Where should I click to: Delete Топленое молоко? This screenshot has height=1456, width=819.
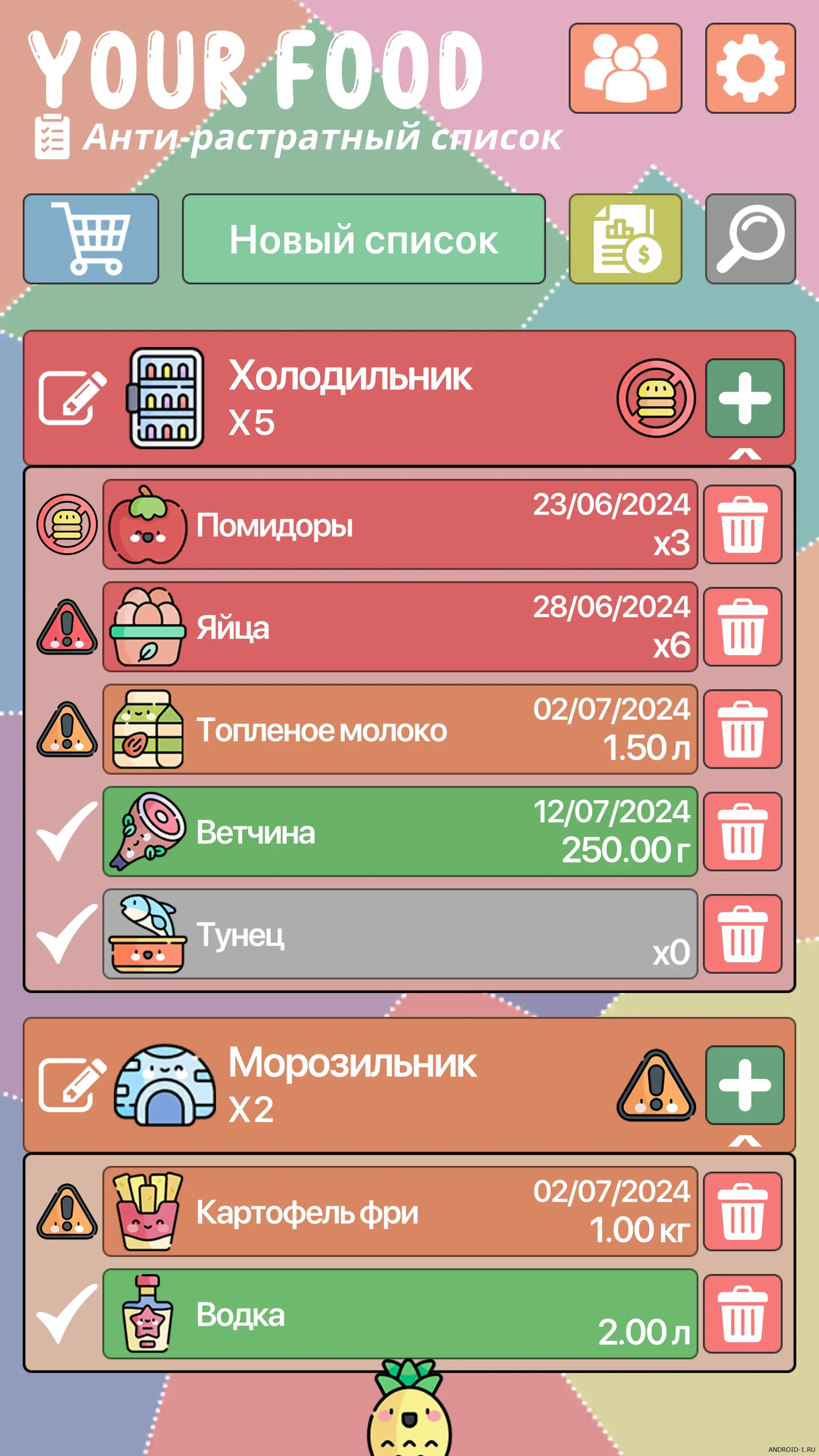coord(743,729)
